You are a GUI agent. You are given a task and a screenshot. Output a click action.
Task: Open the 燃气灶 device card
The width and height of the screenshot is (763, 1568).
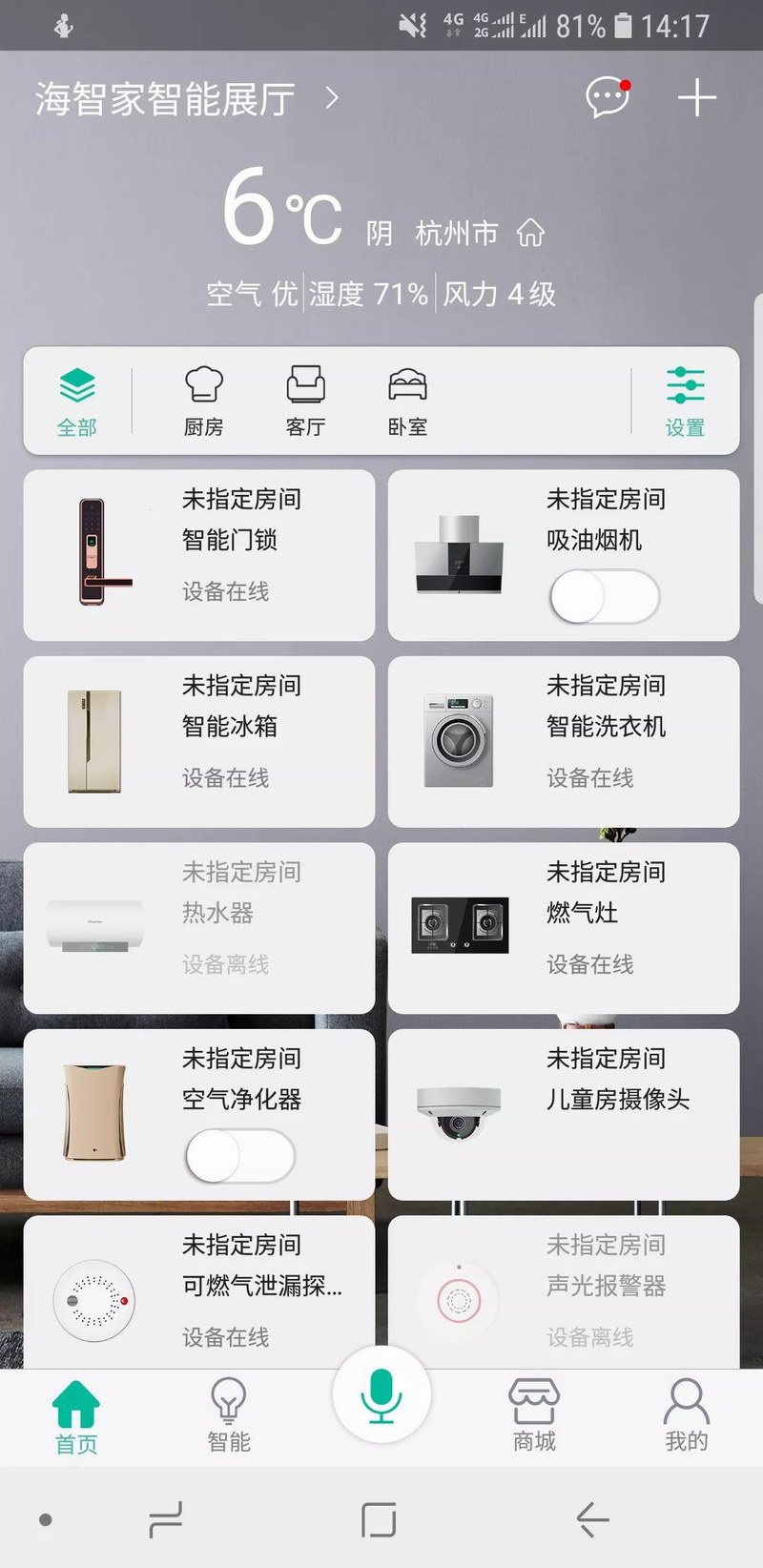click(563, 927)
